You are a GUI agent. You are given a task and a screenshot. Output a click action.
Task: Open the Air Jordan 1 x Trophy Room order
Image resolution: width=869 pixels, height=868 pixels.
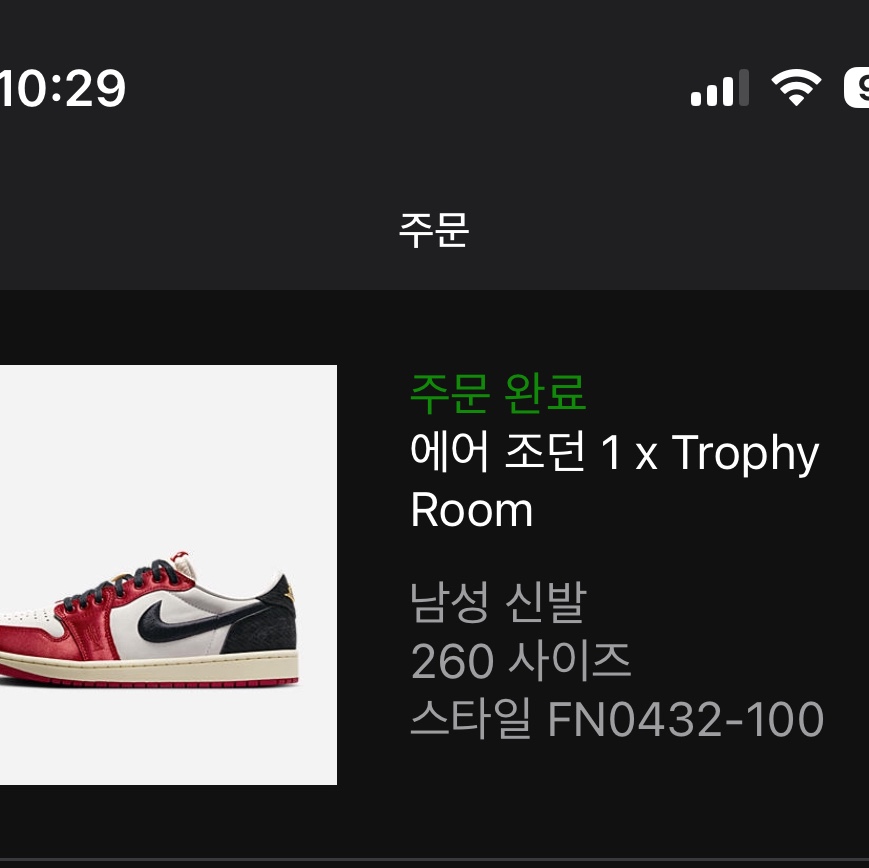pos(614,482)
